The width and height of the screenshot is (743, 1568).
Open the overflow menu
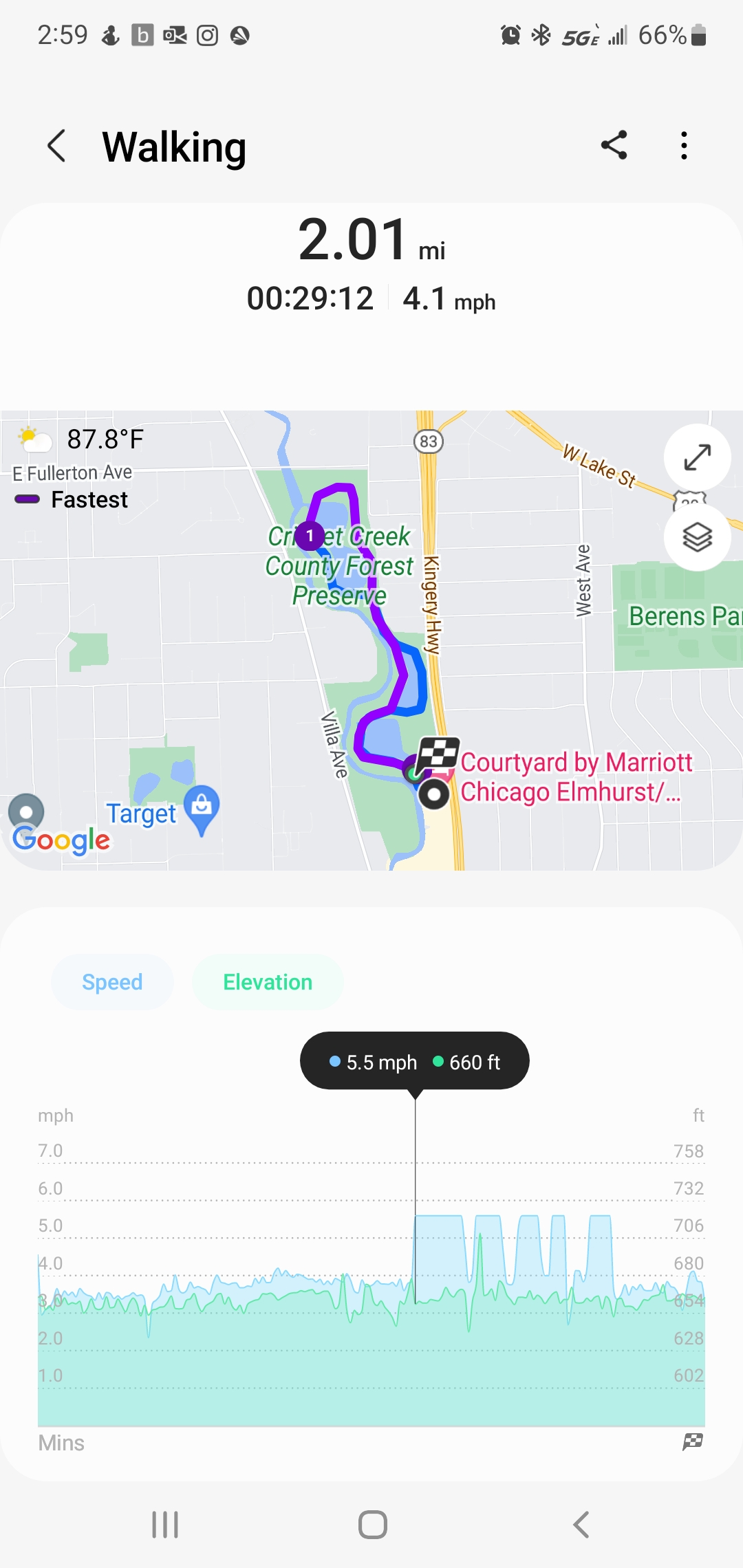pyautogui.click(x=684, y=146)
